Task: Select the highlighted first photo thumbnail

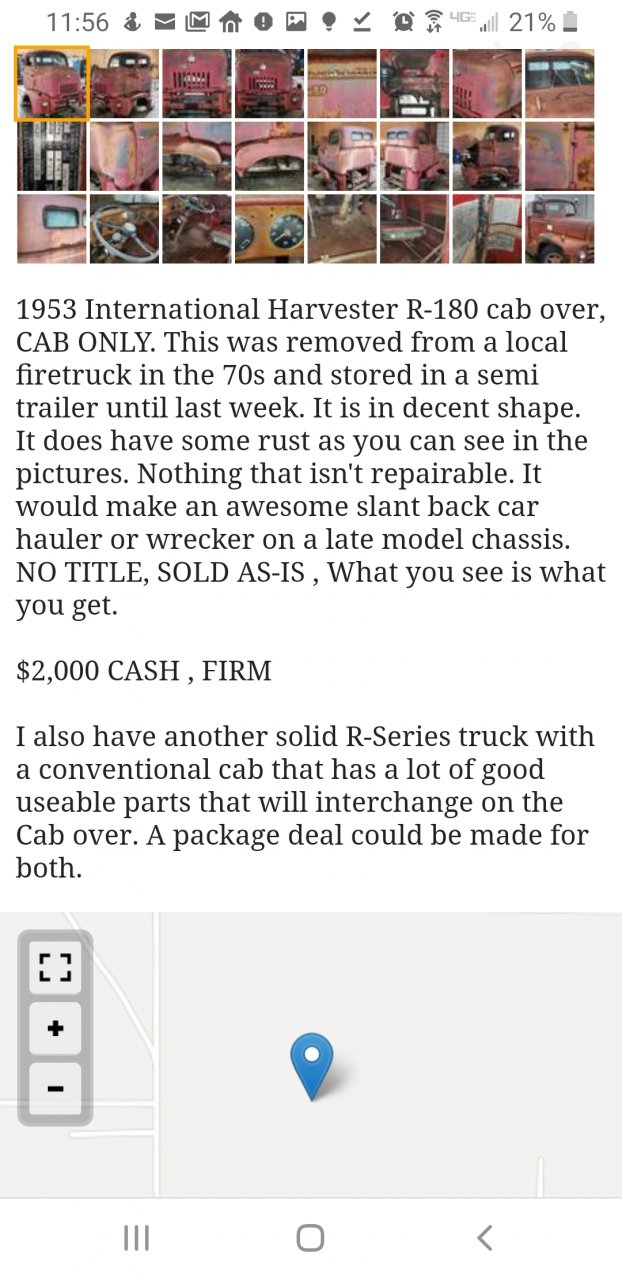Action: click(52, 84)
